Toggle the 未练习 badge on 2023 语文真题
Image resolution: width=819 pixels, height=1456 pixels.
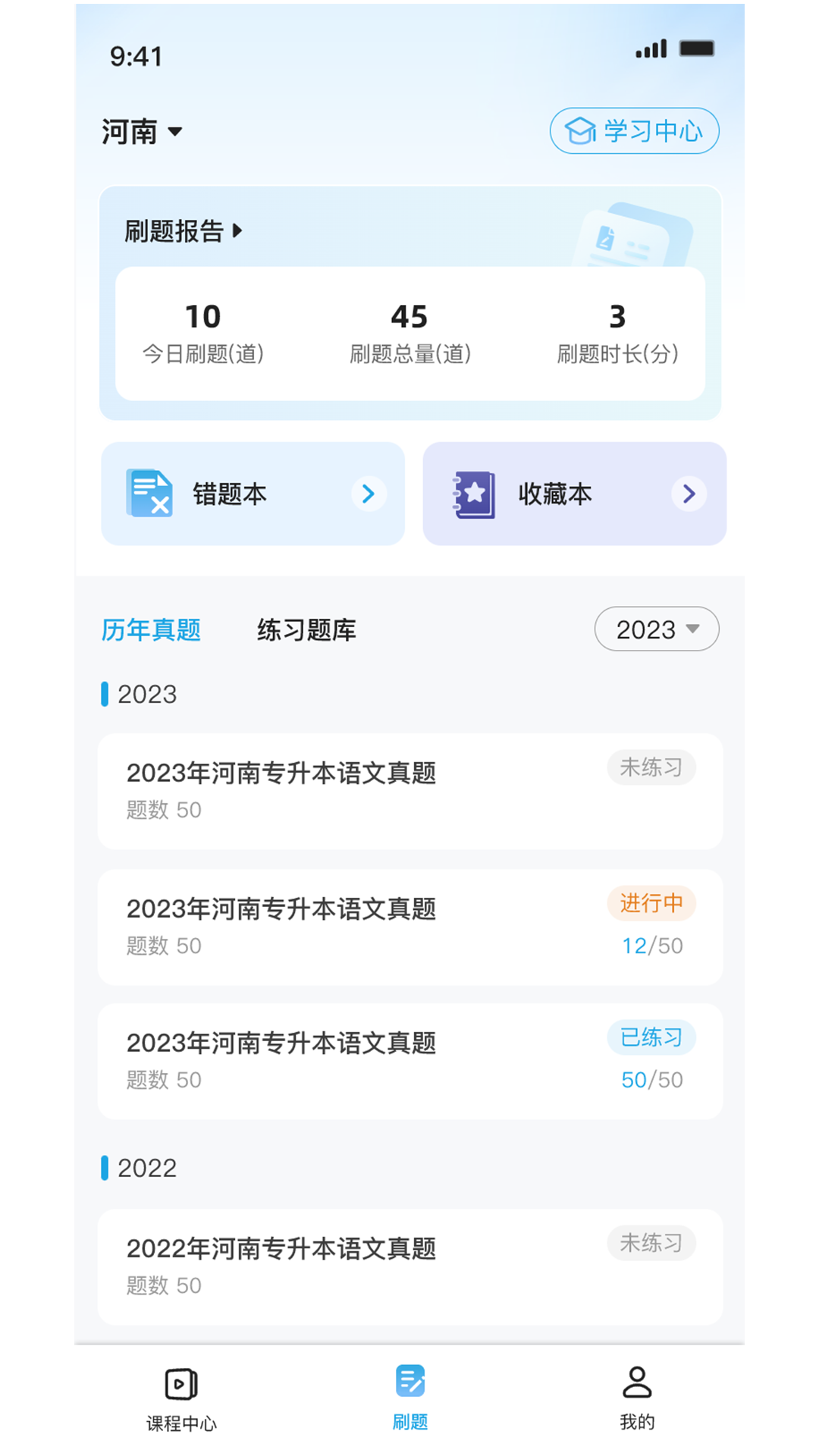pos(651,767)
